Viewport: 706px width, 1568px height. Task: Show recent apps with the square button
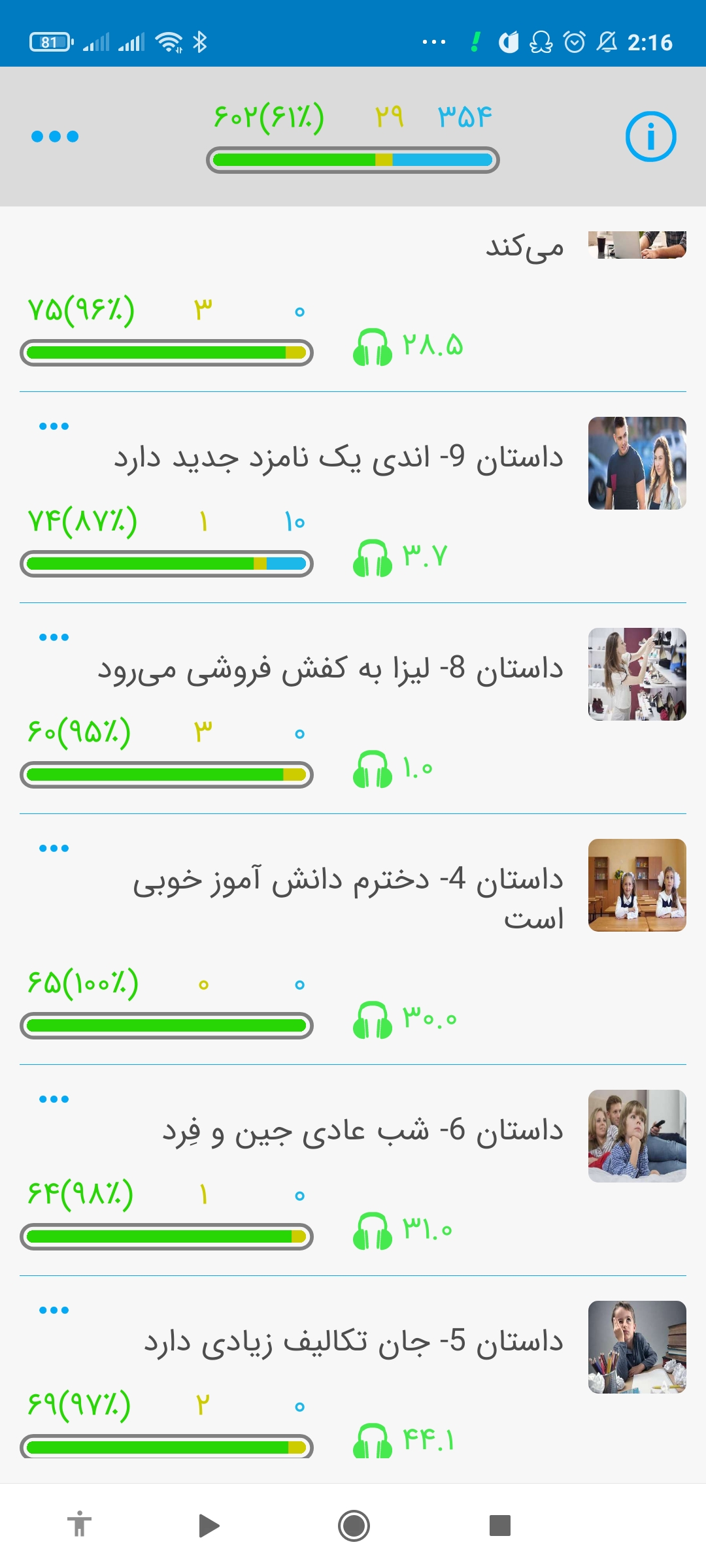[x=500, y=1526]
